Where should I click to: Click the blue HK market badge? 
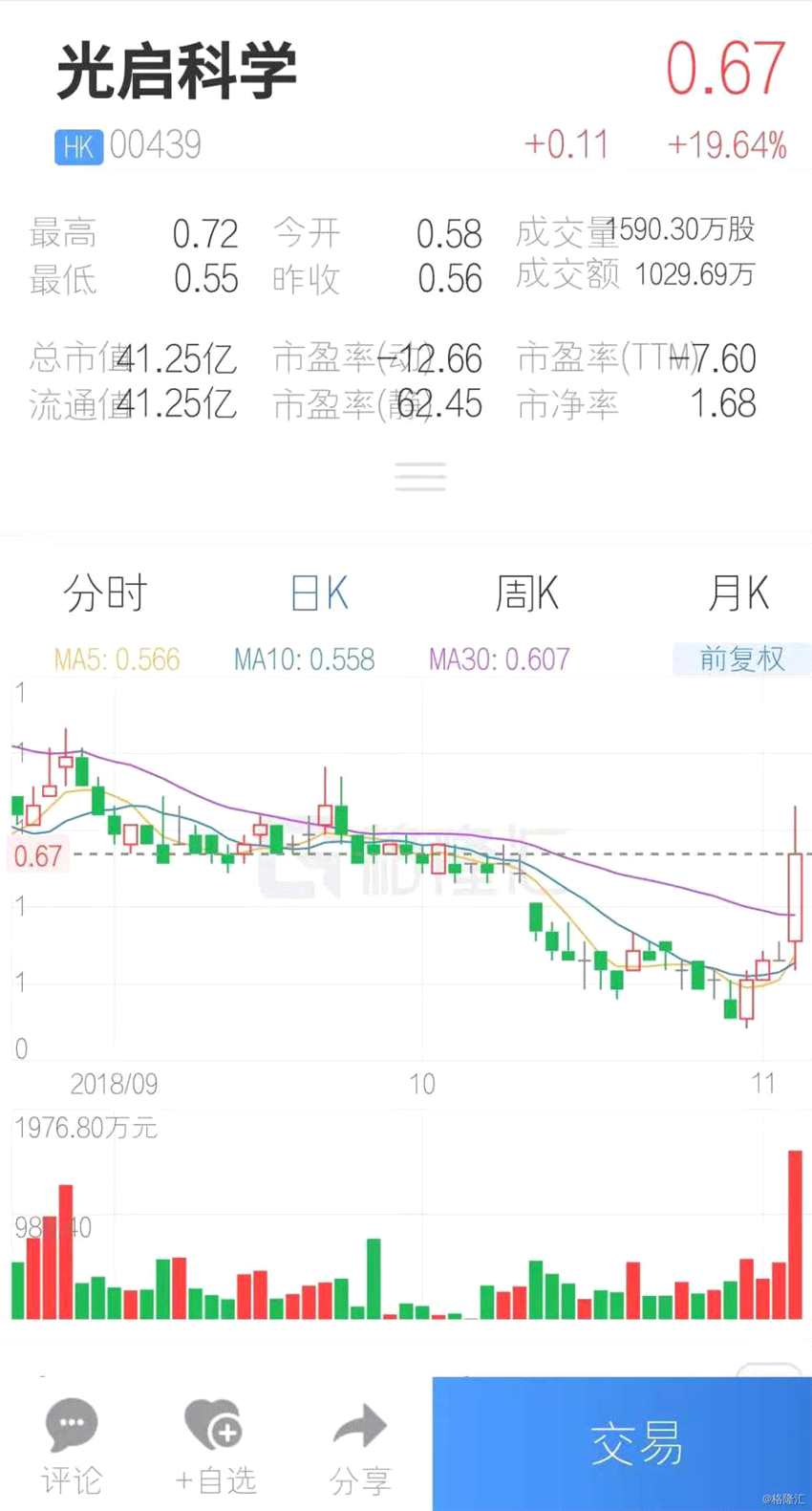(x=78, y=146)
